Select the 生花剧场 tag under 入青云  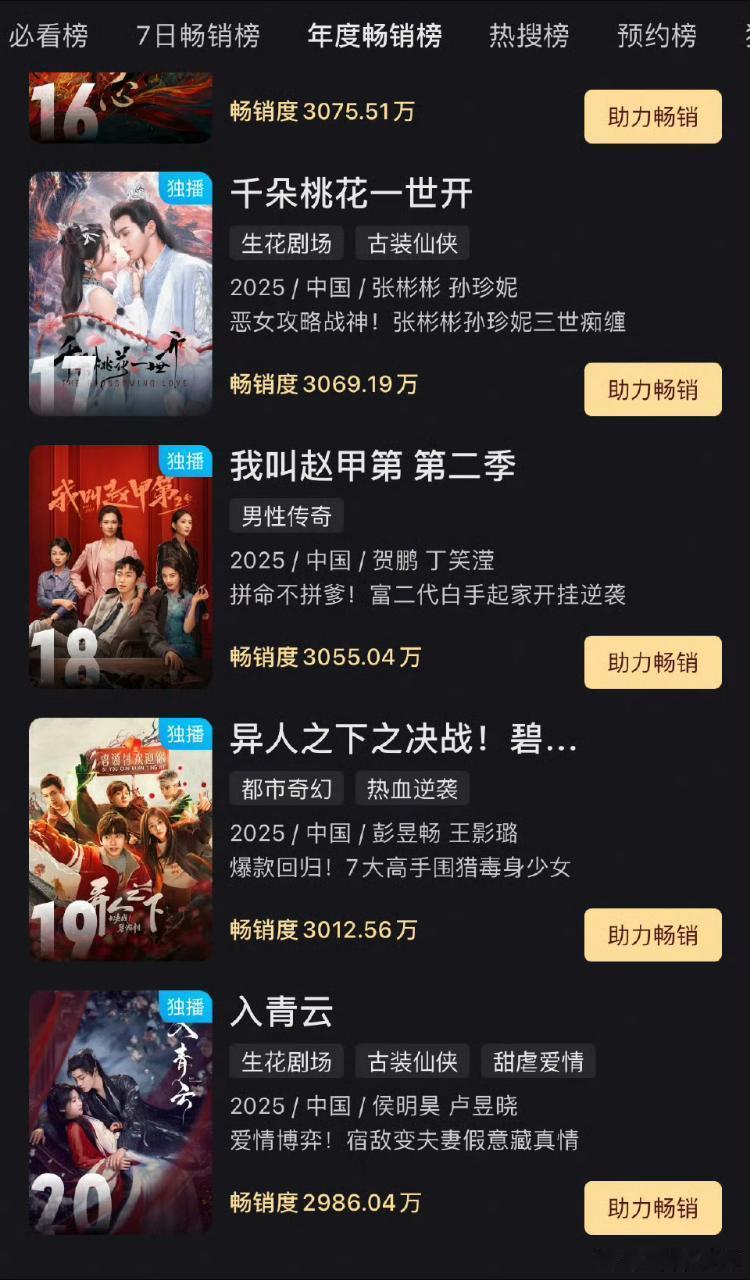click(x=287, y=1061)
